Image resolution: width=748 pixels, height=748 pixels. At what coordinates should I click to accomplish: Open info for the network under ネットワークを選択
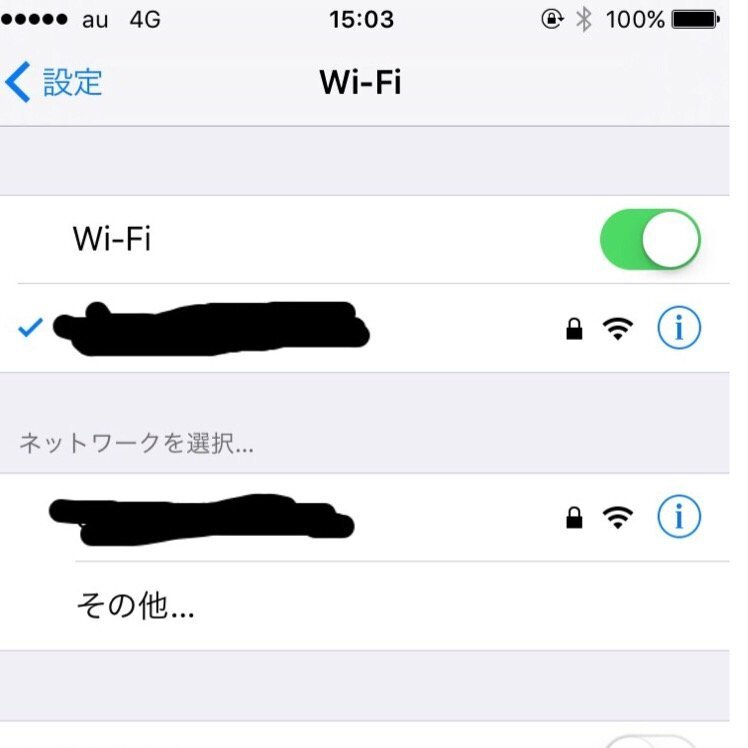tap(679, 517)
